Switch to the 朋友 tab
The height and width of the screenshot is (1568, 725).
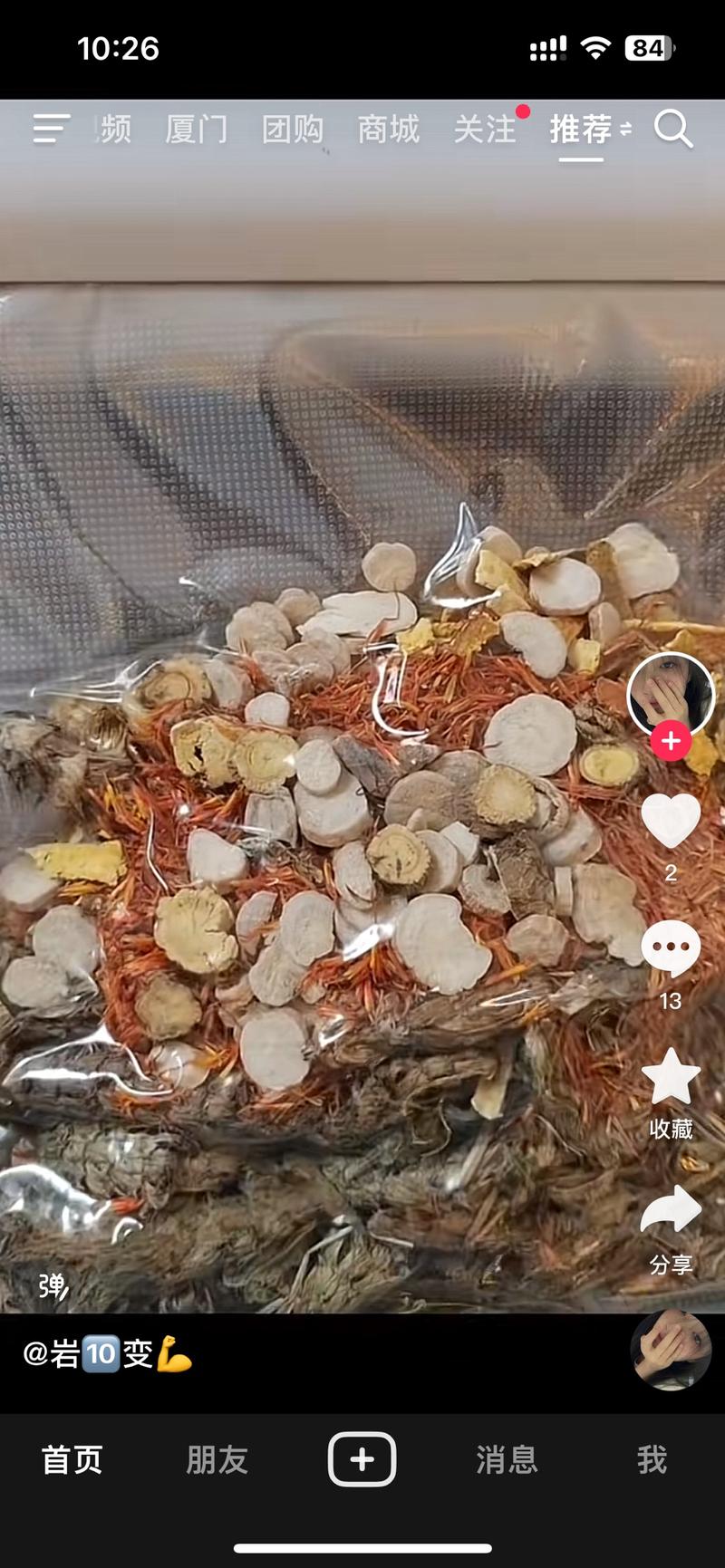point(217,1459)
